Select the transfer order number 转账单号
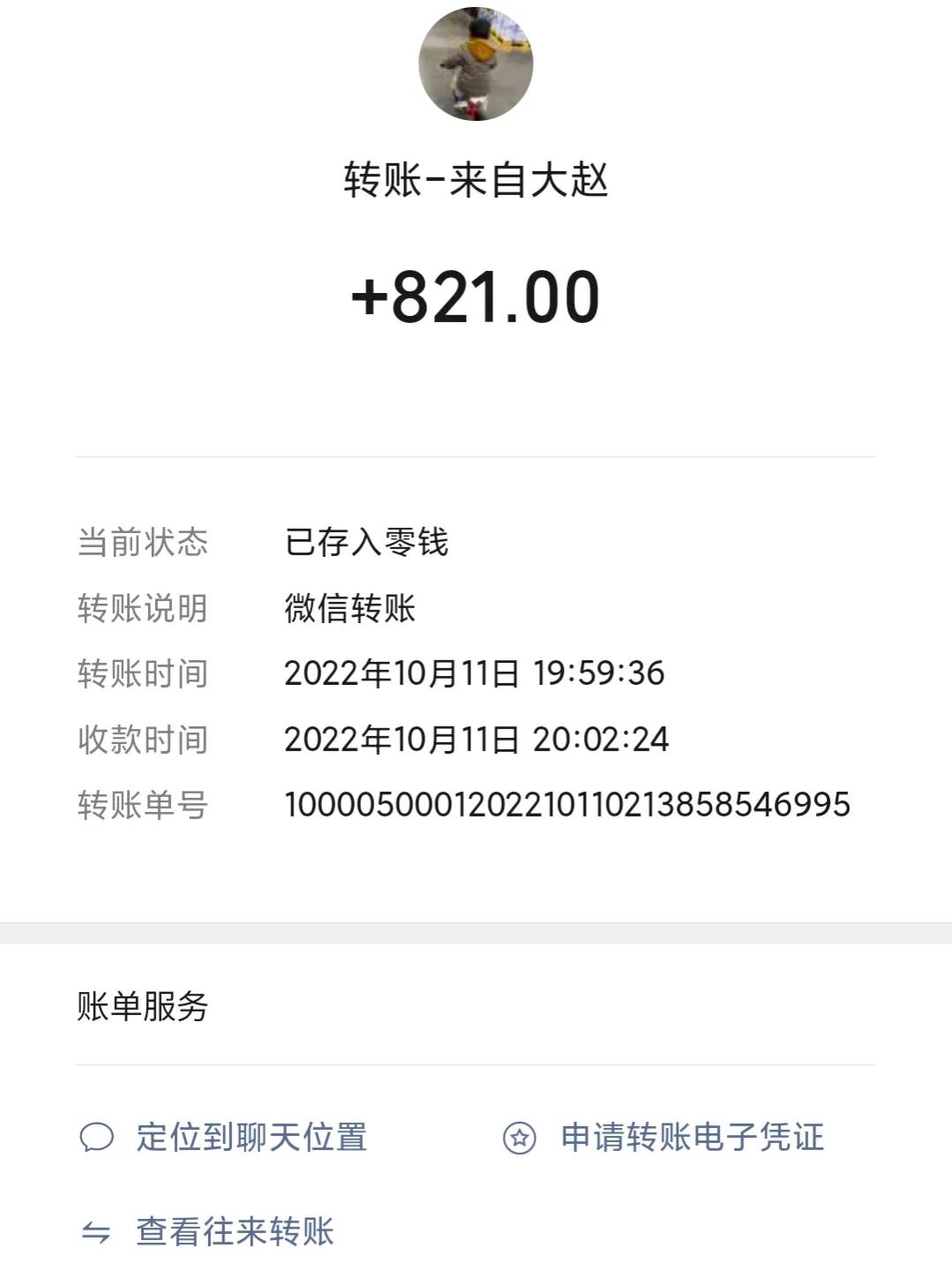 (x=567, y=805)
